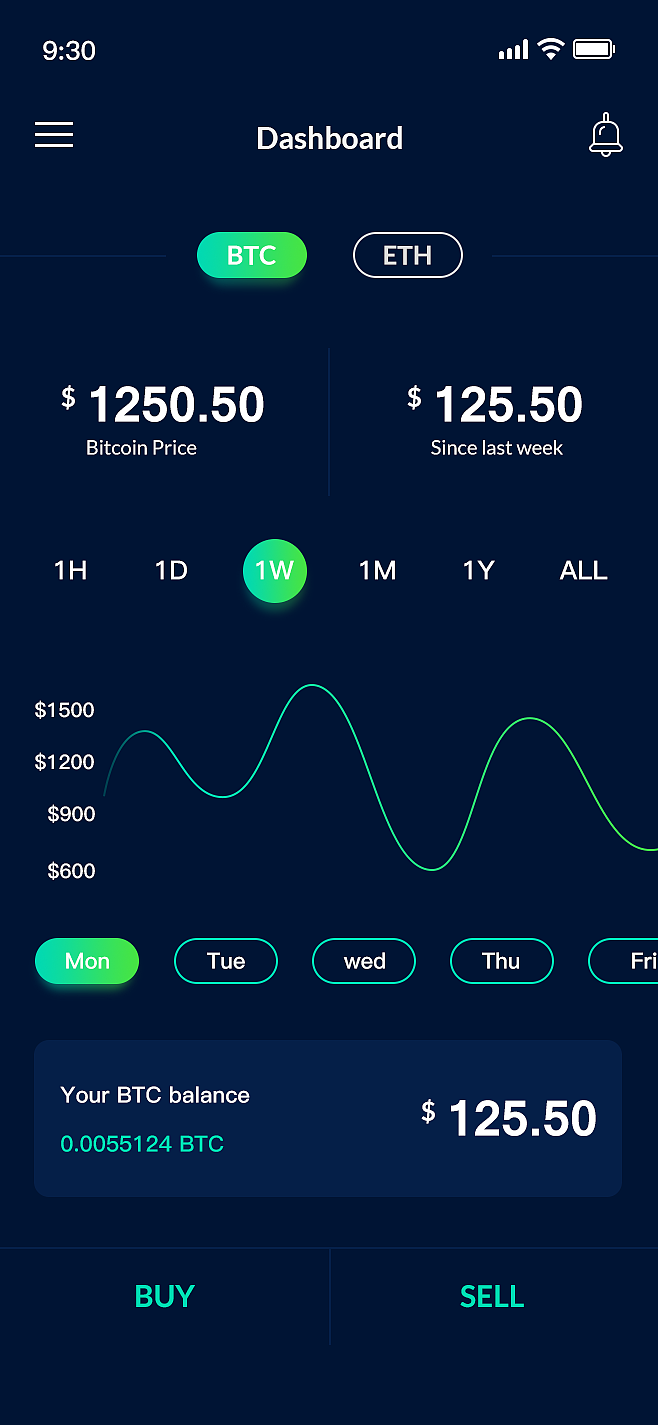658x1425 pixels.
Task: Switch to the ETH tab
Action: (407, 256)
